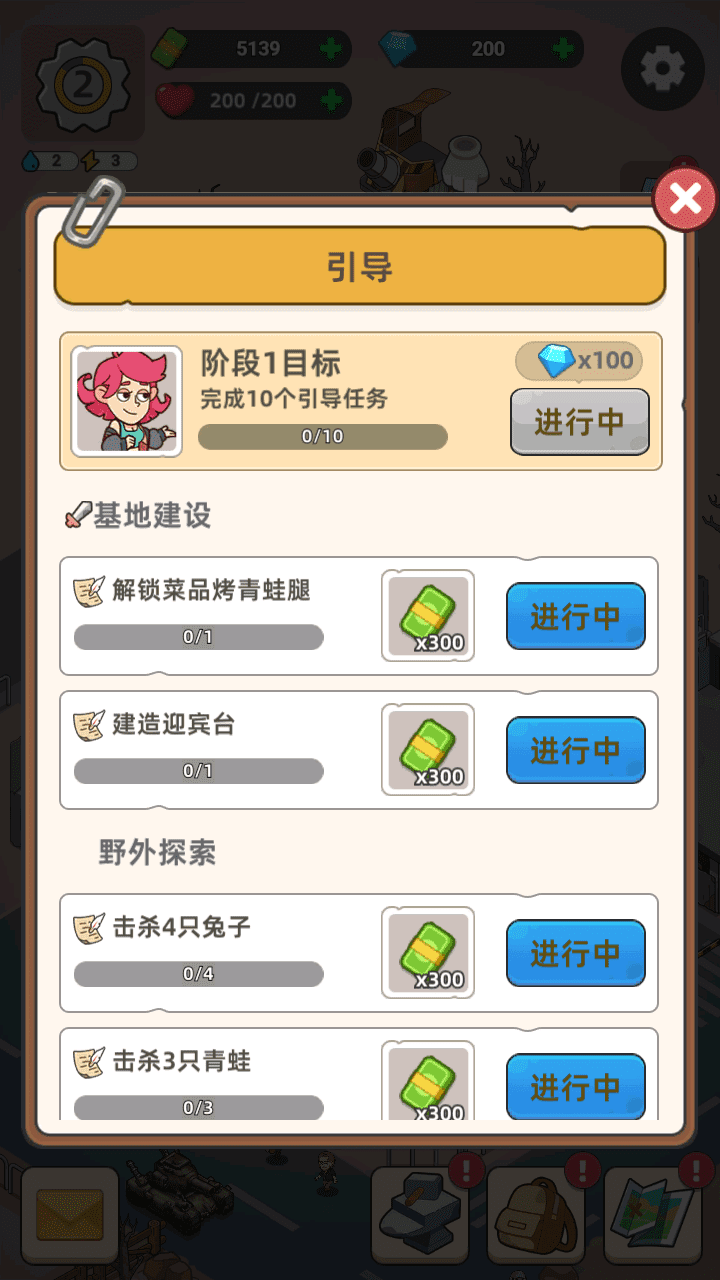Open the backpack inventory
The image size is (720, 1280).
click(x=537, y=1214)
